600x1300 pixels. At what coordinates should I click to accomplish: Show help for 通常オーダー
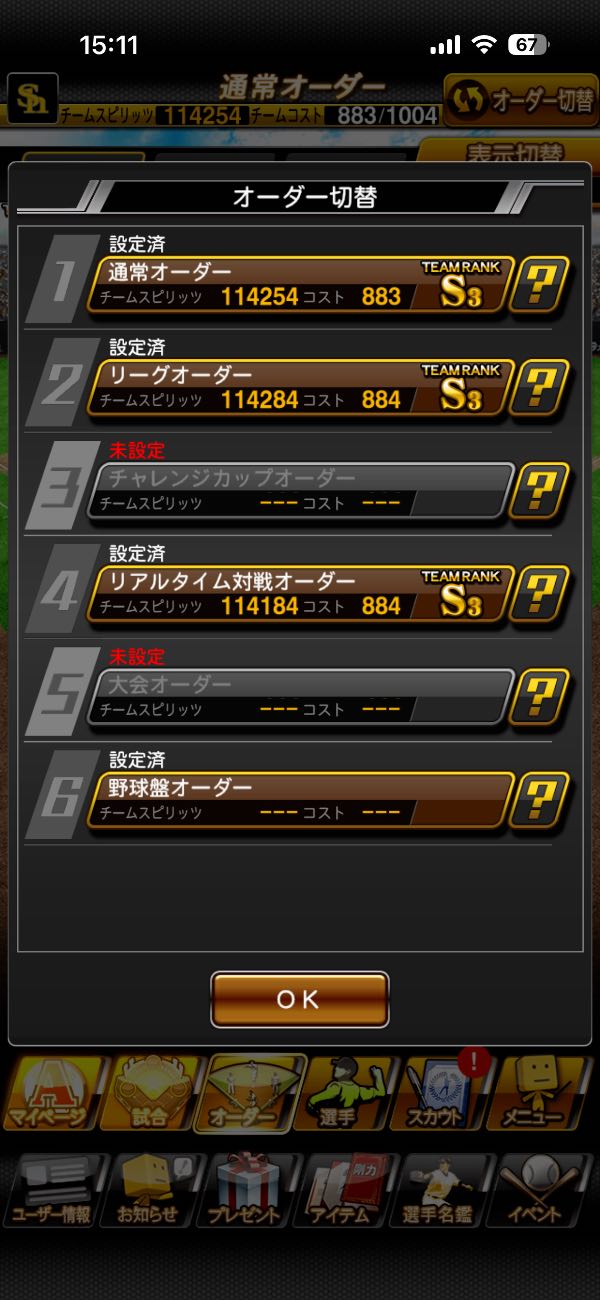pyautogui.click(x=540, y=285)
